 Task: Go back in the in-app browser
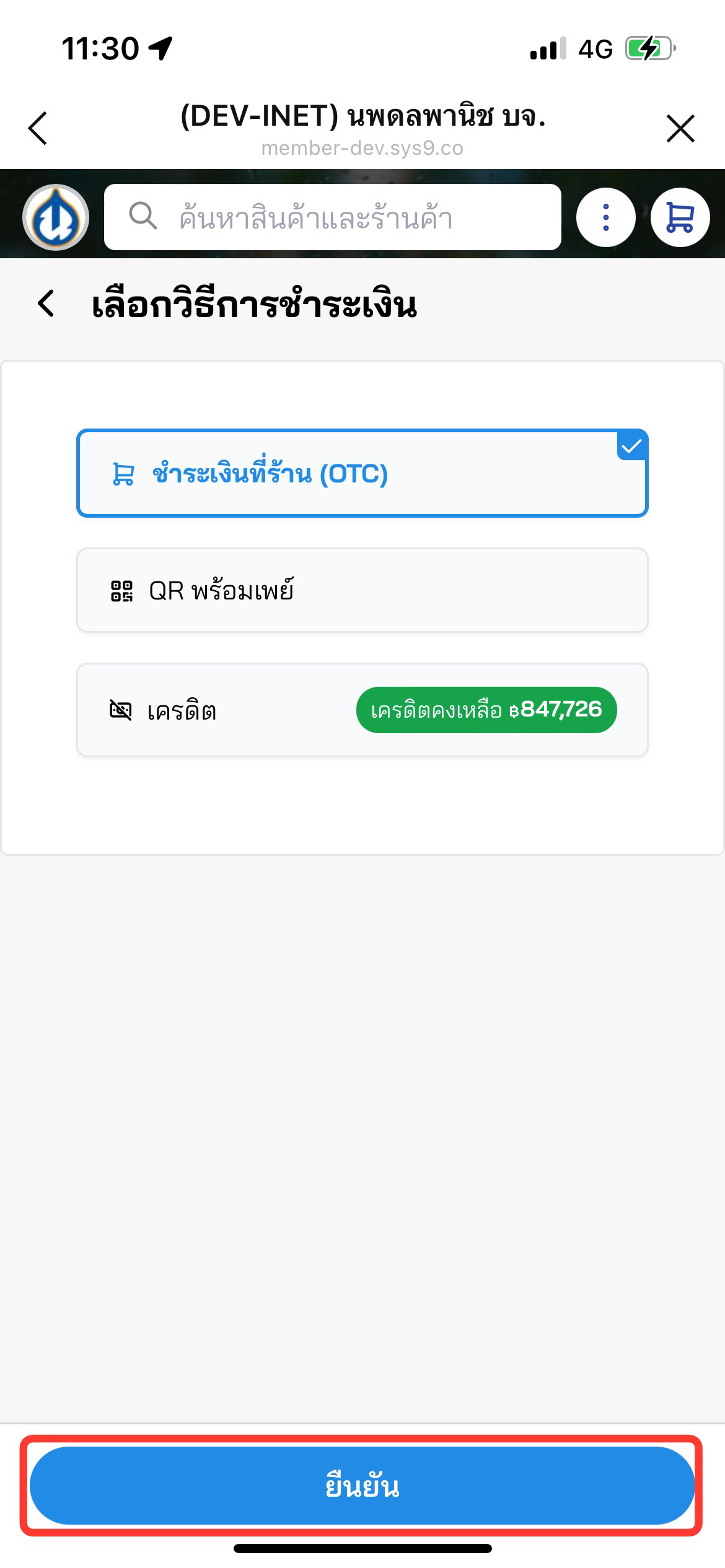(x=38, y=128)
